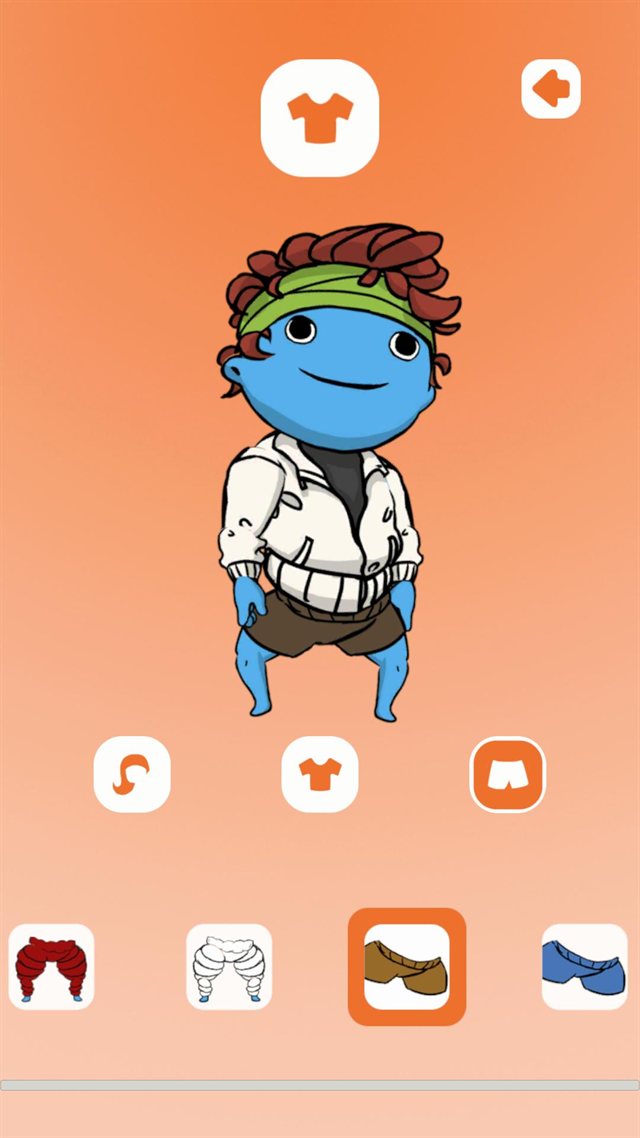Select the brown shorts option
Viewport: 640px width, 1138px height.
407,967
